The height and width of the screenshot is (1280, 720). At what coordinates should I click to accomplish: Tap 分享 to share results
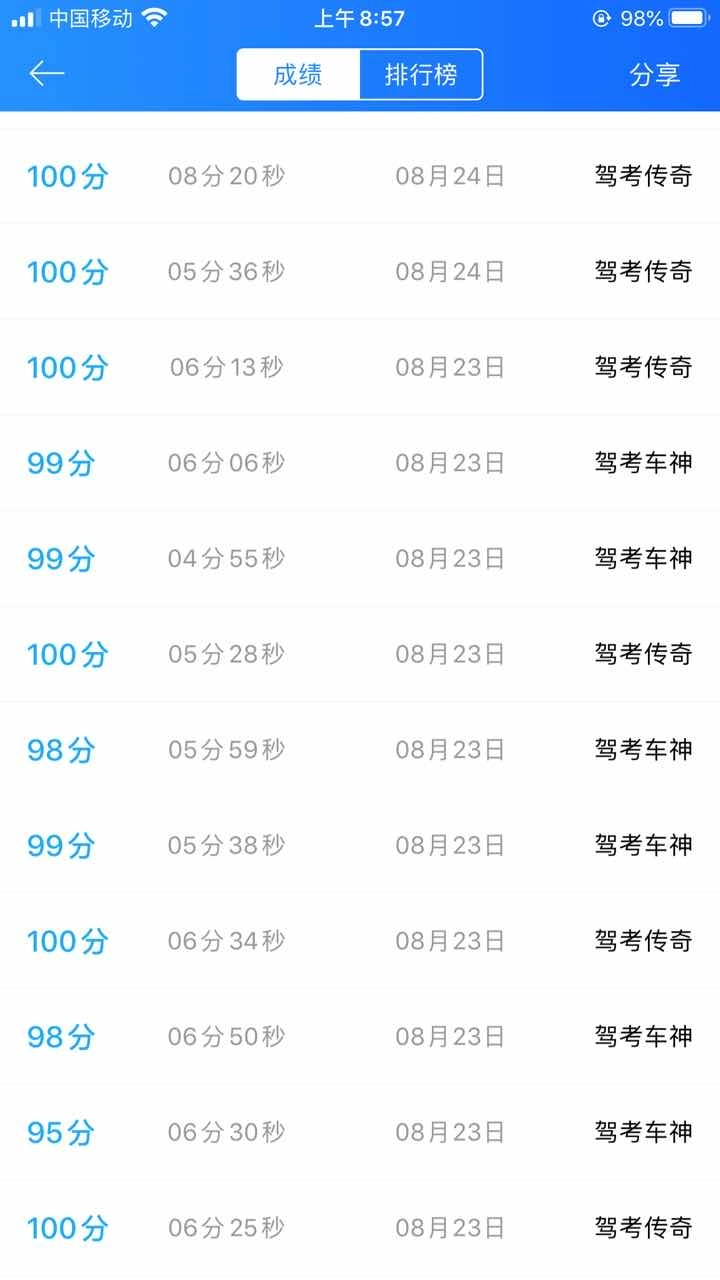coord(655,75)
